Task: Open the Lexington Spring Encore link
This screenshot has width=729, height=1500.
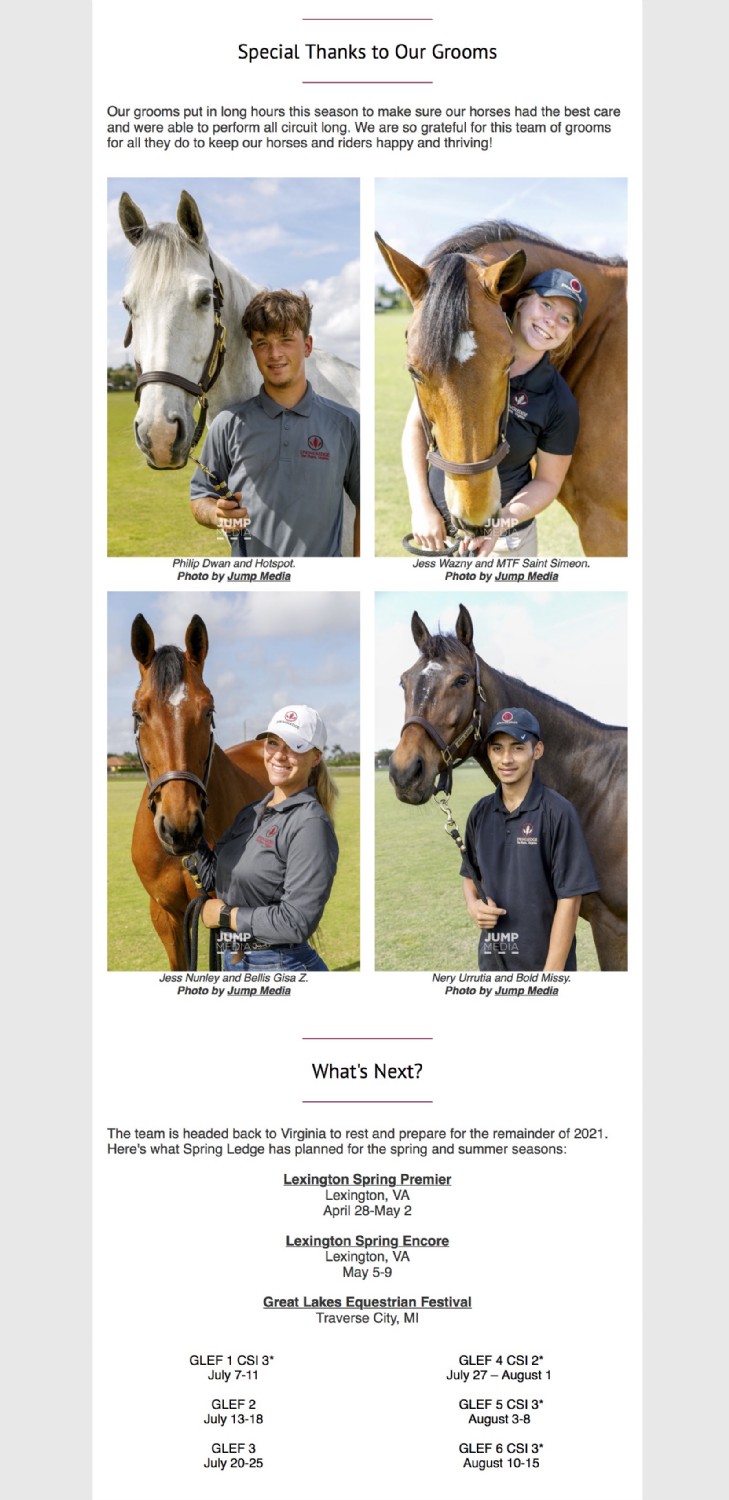Action: coord(367,1241)
